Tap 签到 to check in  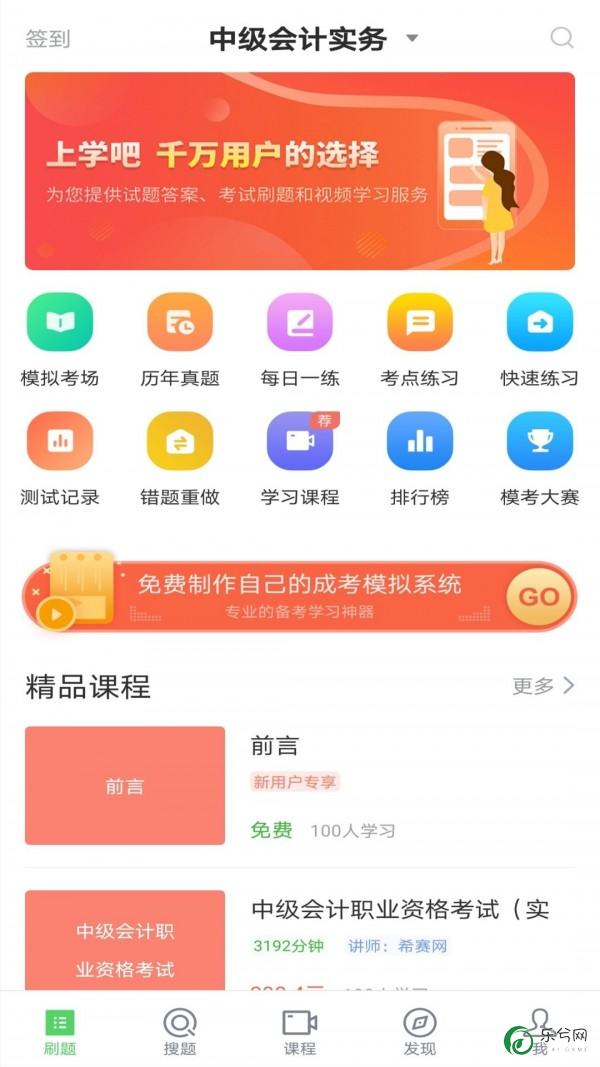48,39
